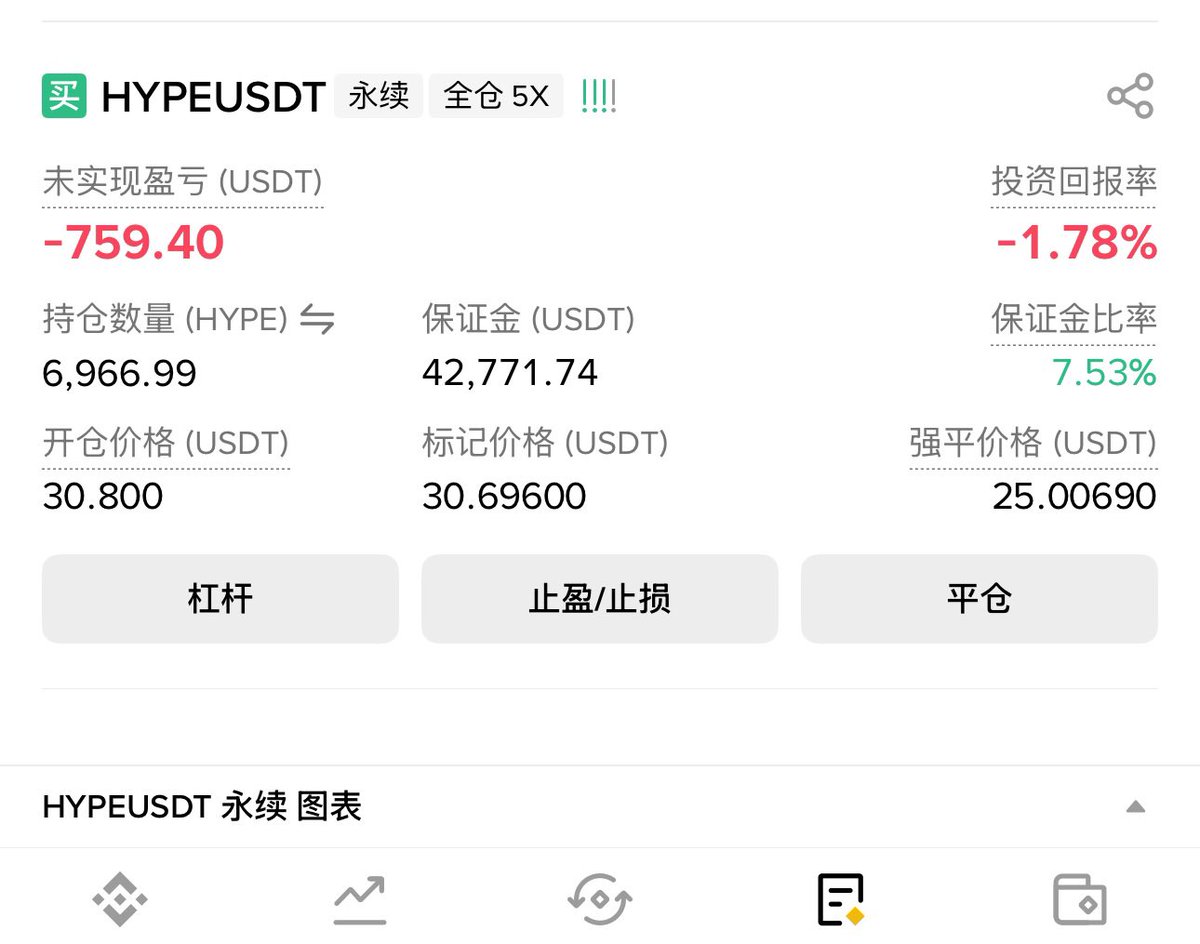View 开仓价格 entry price explanation
The height and width of the screenshot is (944, 1200).
[165, 443]
